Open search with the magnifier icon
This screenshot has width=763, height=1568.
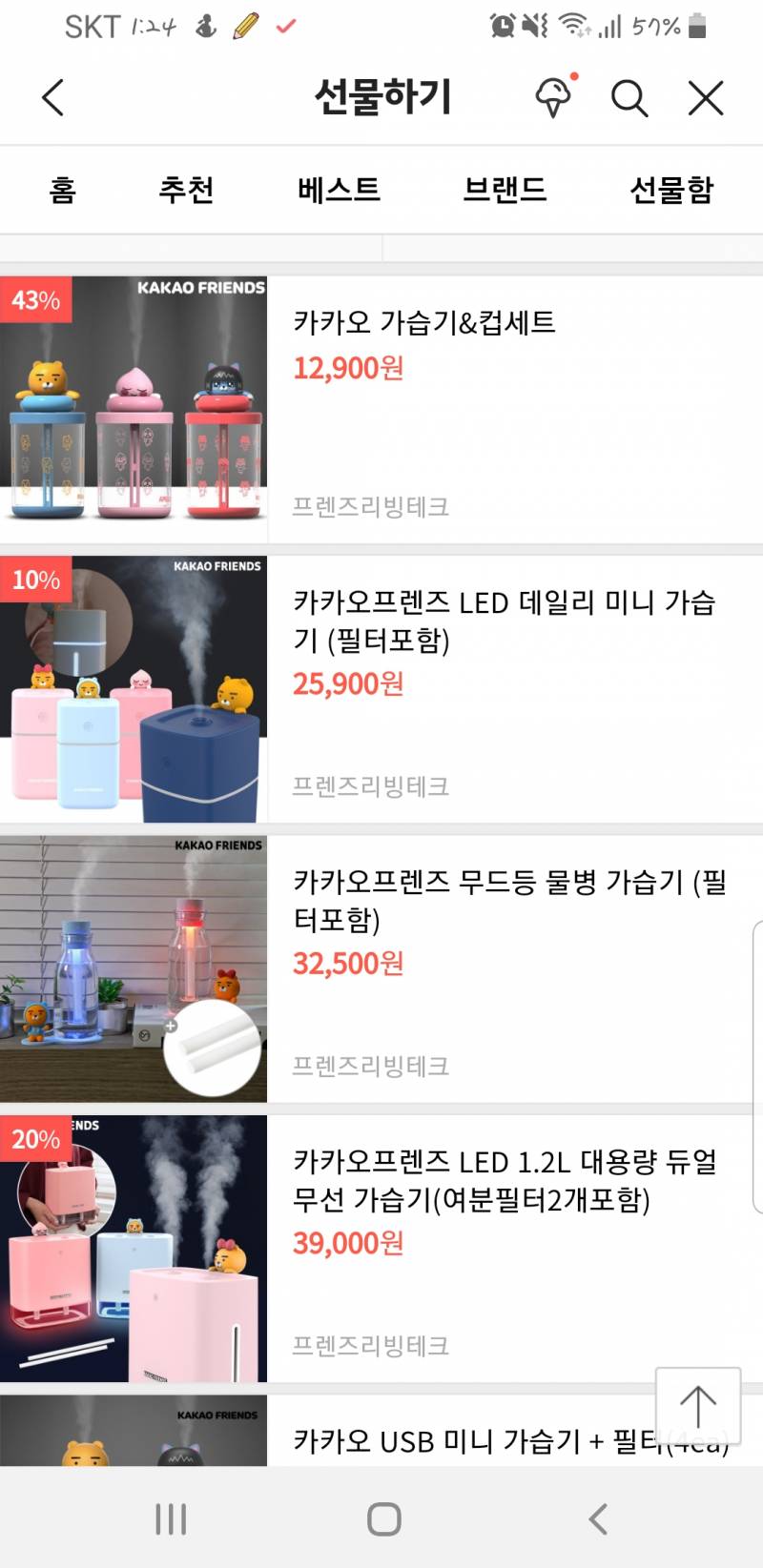click(x=629, y=97)
